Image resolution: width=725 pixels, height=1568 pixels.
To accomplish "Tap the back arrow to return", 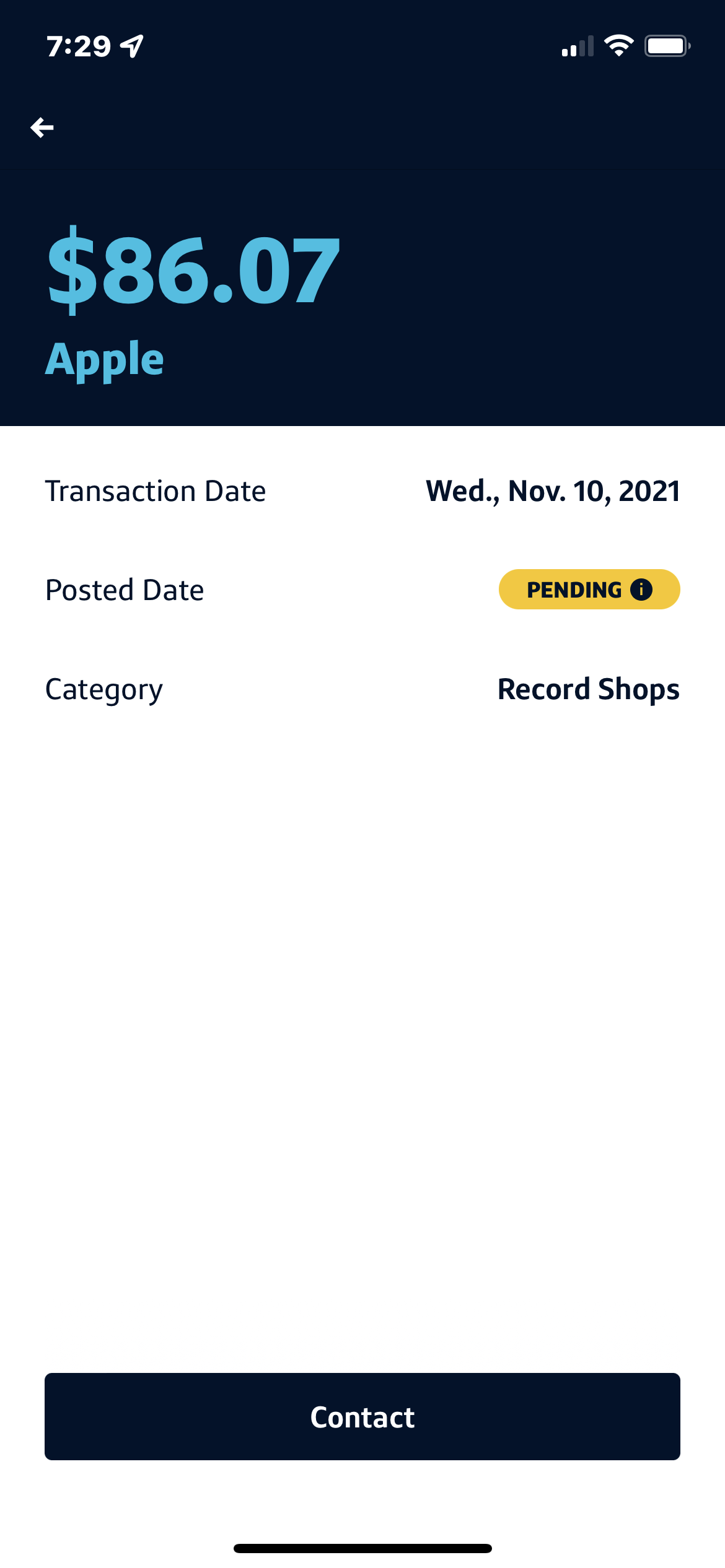I will (x=41, y=126).
